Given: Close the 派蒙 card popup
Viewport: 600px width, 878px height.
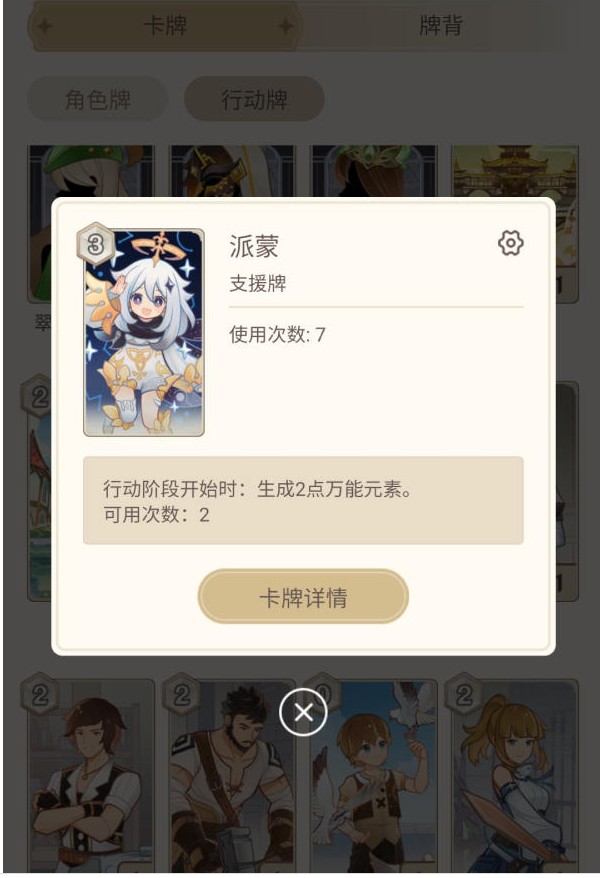Looking at the screenshot, I should (x=303, y=713).
